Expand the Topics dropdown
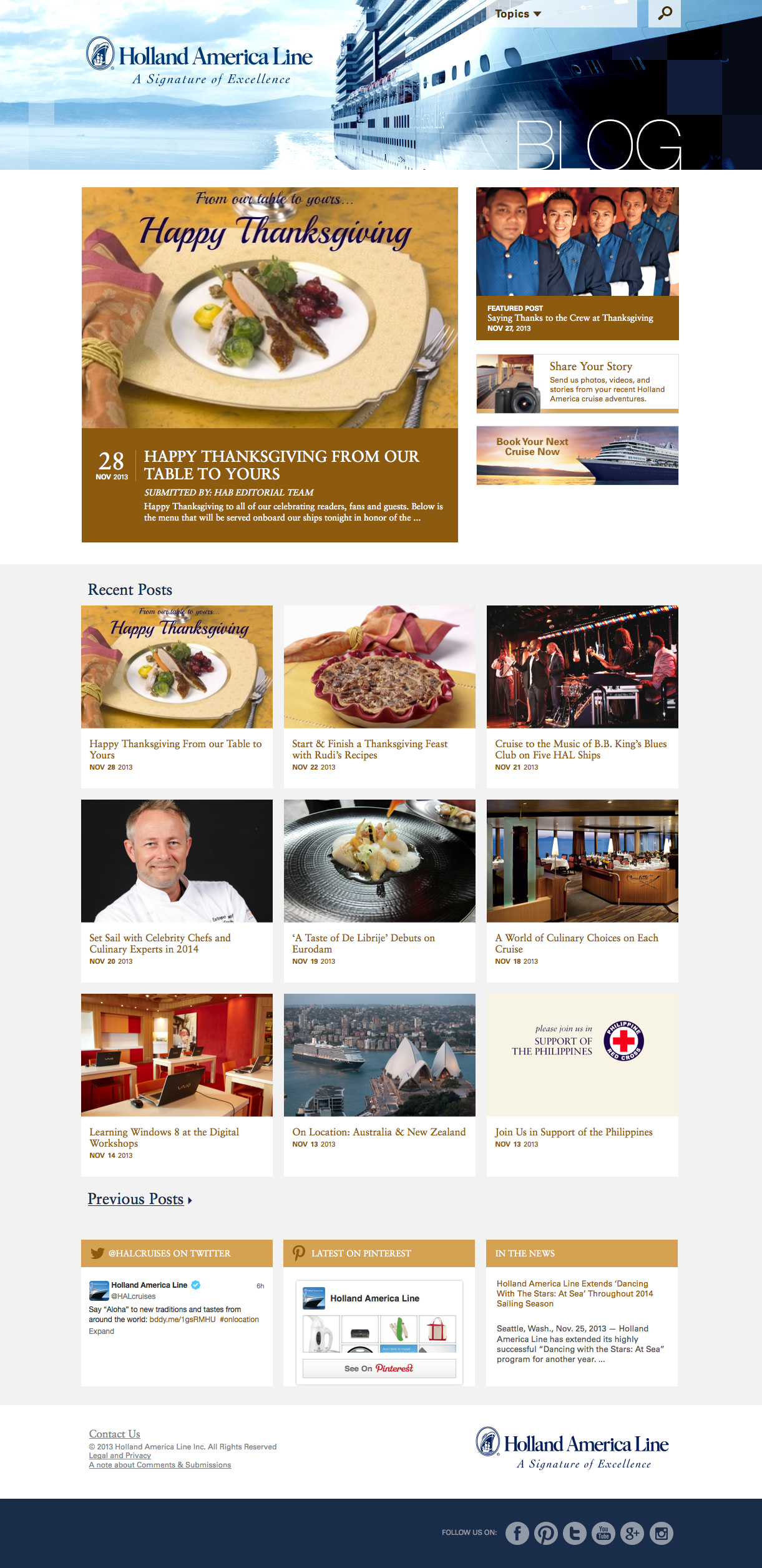Image resolution: width=762 pixels, height=1568 pixels. pyautogui.click(x=518, y=14)
